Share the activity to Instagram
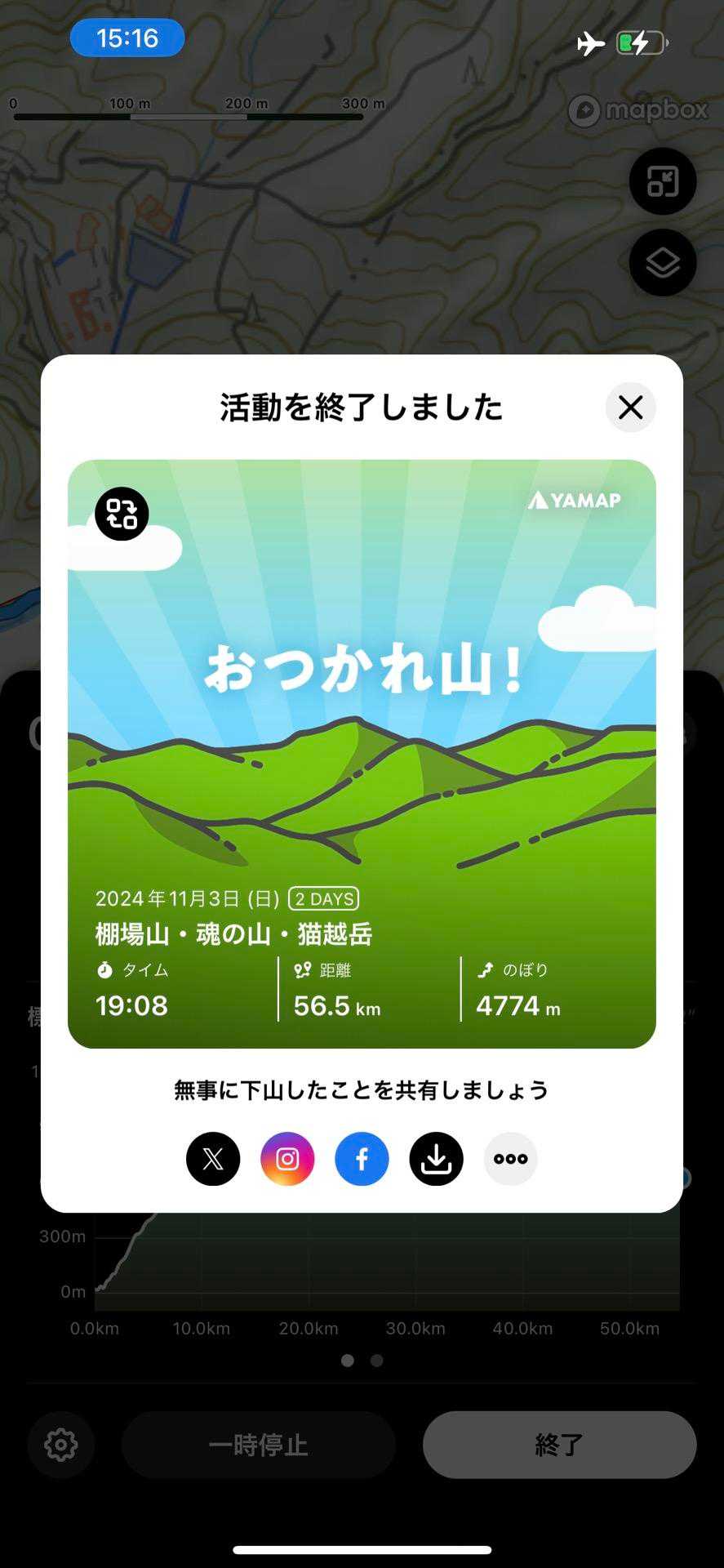Screen dimensions: 724x1568 287,1158
